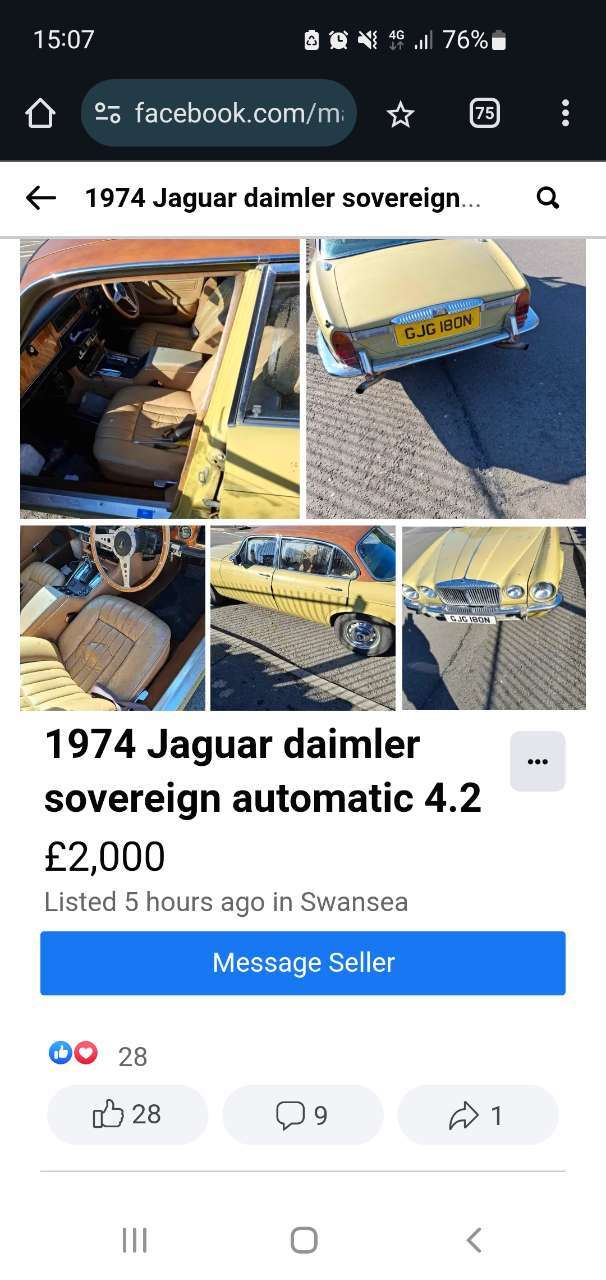Open listing options via the ellipsis button

click(x=538, y=761)
